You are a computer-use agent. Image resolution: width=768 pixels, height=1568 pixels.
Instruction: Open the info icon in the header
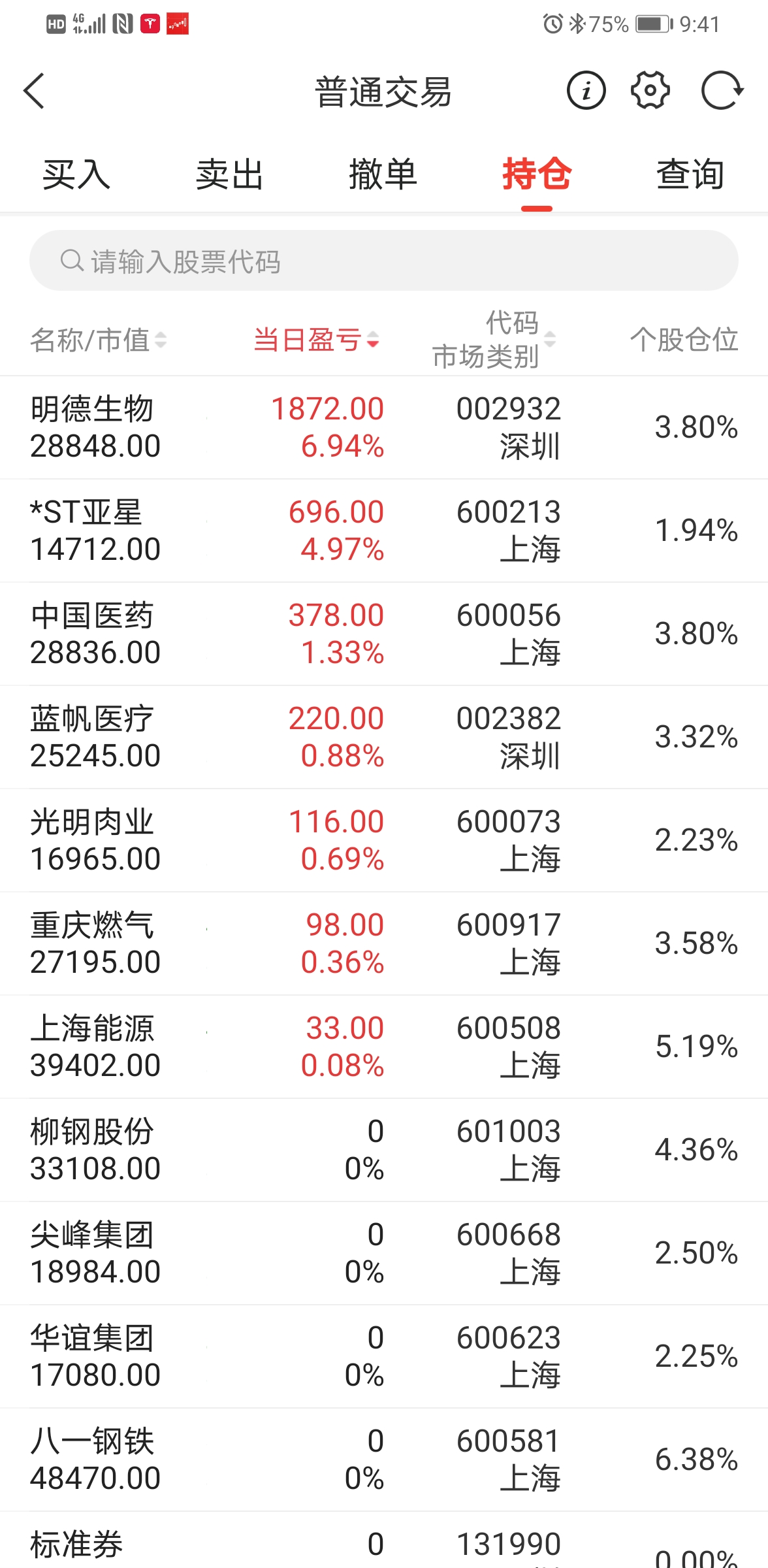[x=586, y=91]
